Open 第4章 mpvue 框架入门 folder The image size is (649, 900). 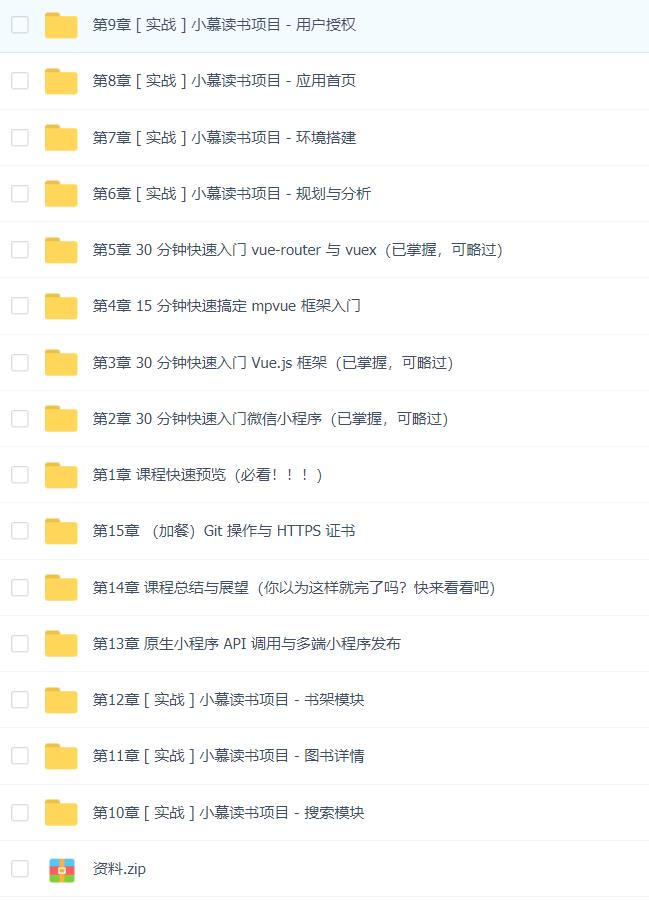coord(226,306)
